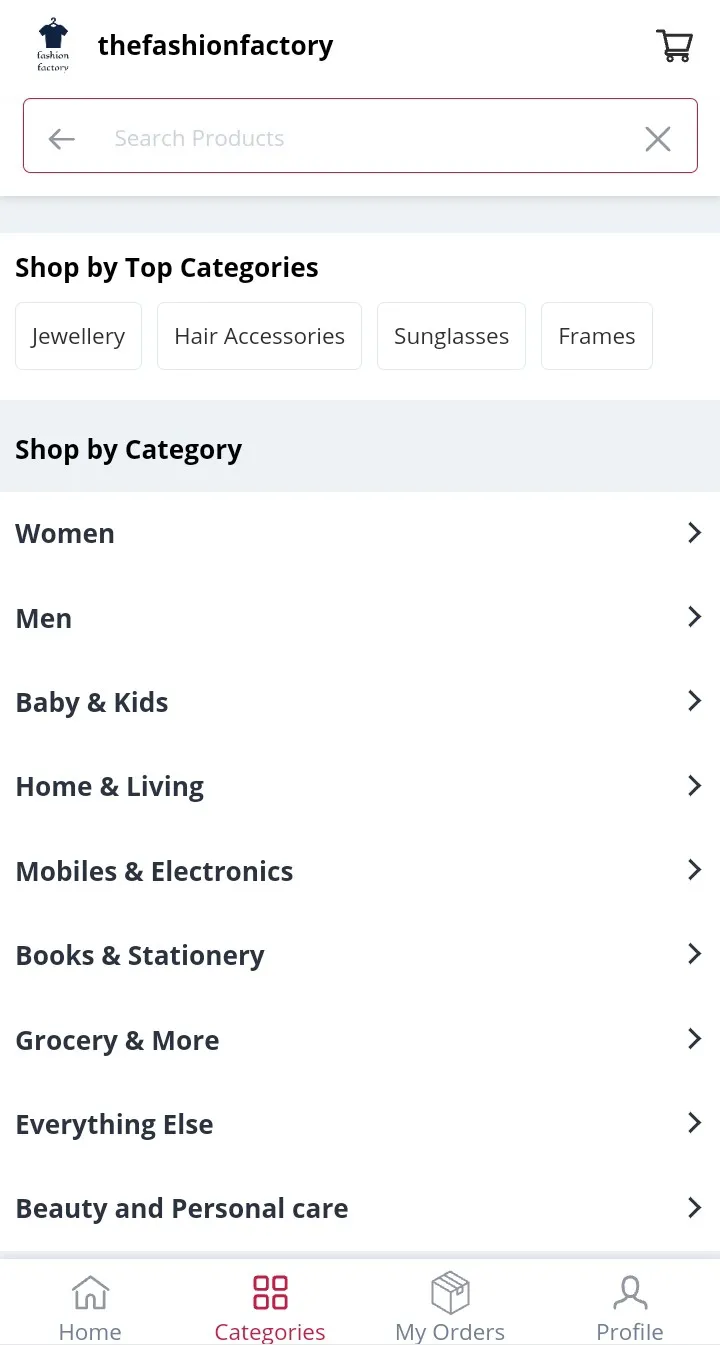Select the Hair Accessories chip
This screenshot has height=1345, width=720.
(259, 336)
